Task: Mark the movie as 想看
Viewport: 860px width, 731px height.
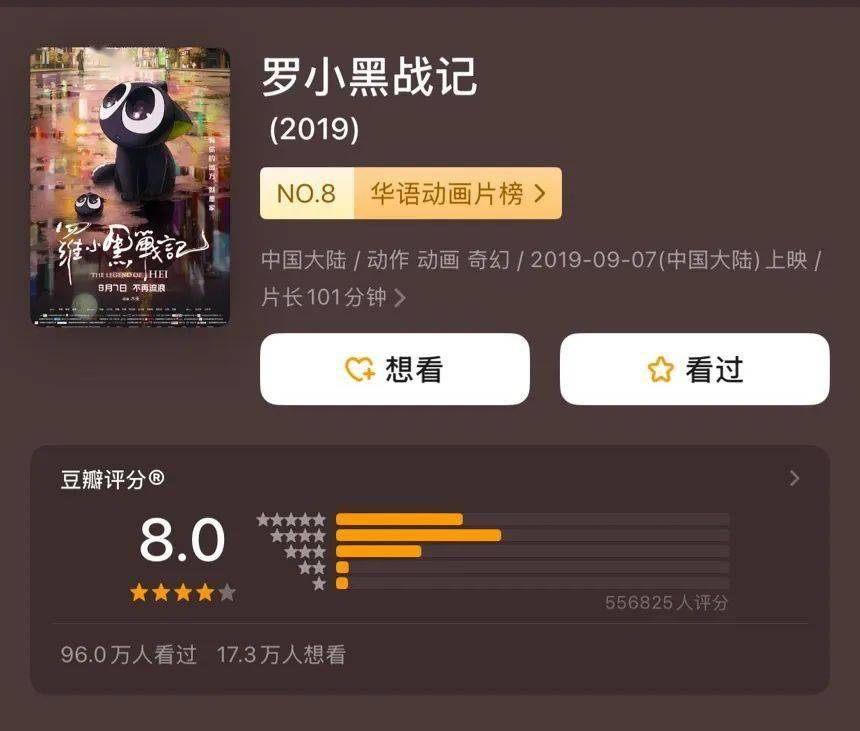Action: tap(394, 370)
